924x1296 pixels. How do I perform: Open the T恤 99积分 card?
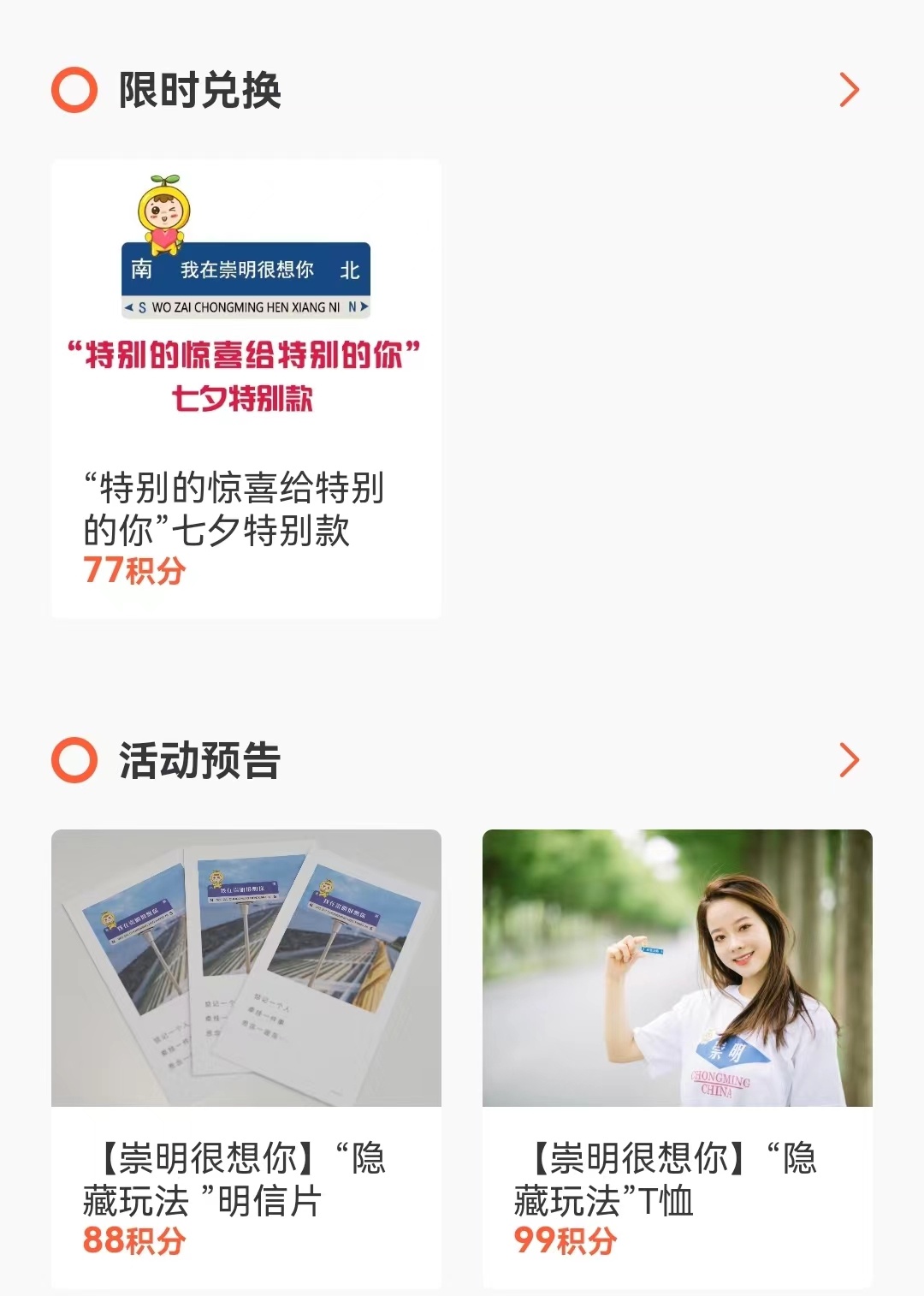[677, 1058]
